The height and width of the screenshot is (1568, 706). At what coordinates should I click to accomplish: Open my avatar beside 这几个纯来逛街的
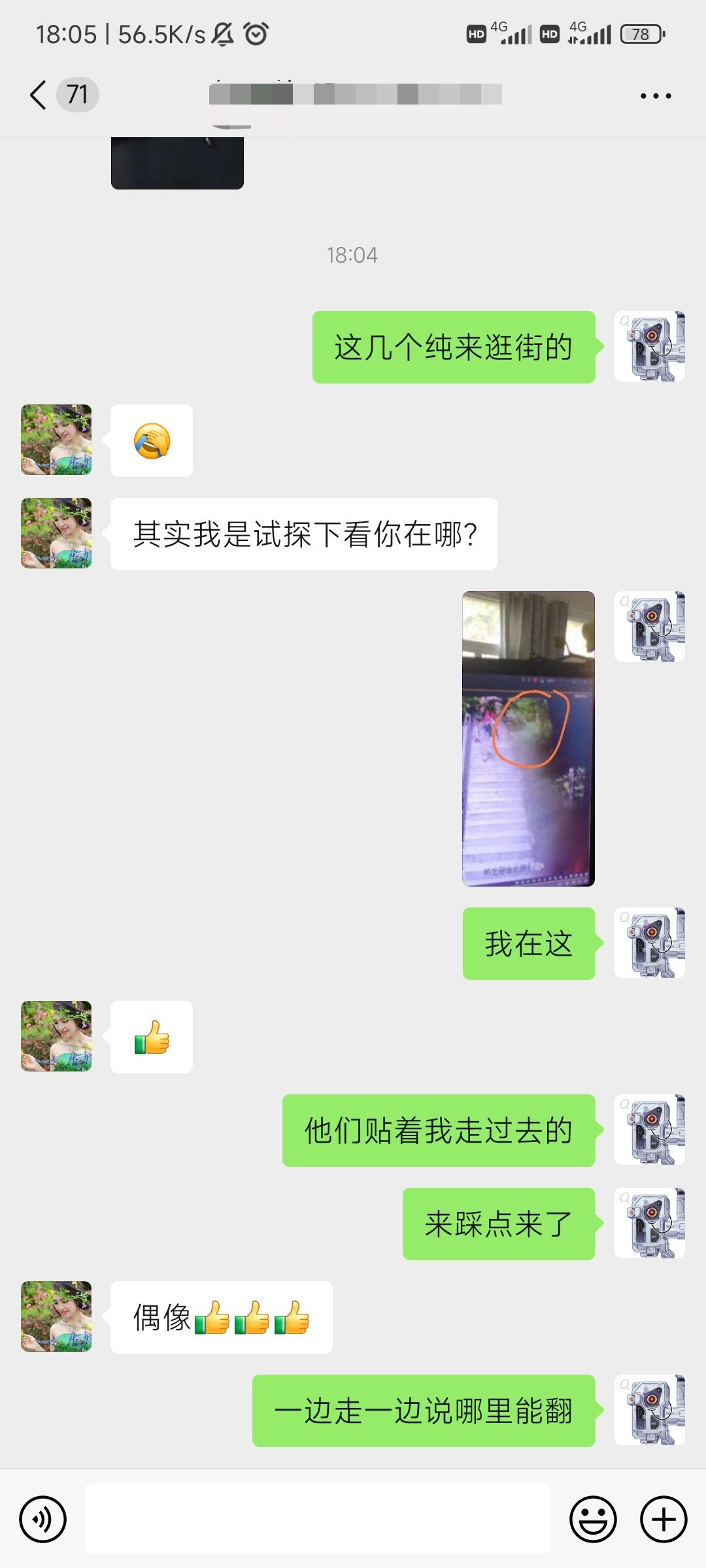click(x=649, y=346)
